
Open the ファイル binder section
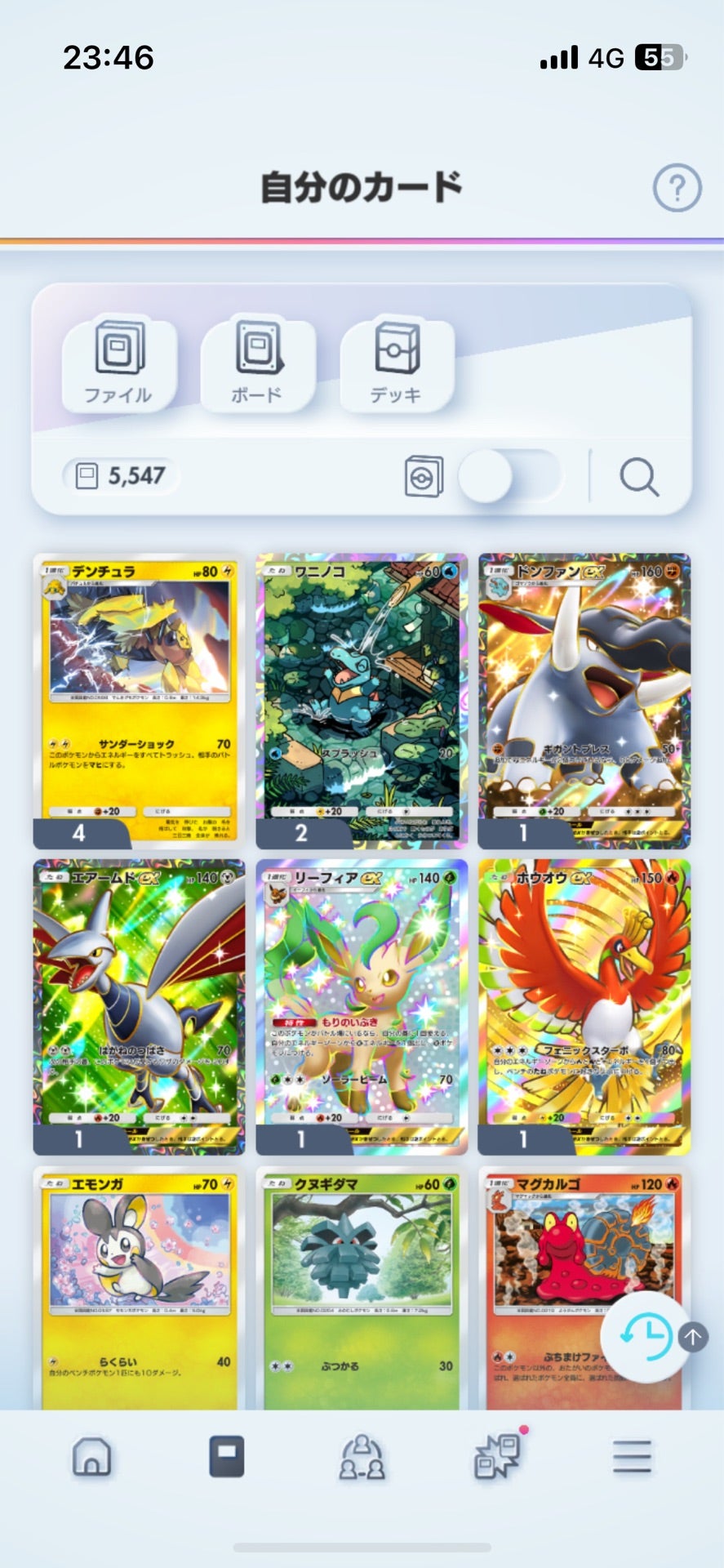point(119,364)
